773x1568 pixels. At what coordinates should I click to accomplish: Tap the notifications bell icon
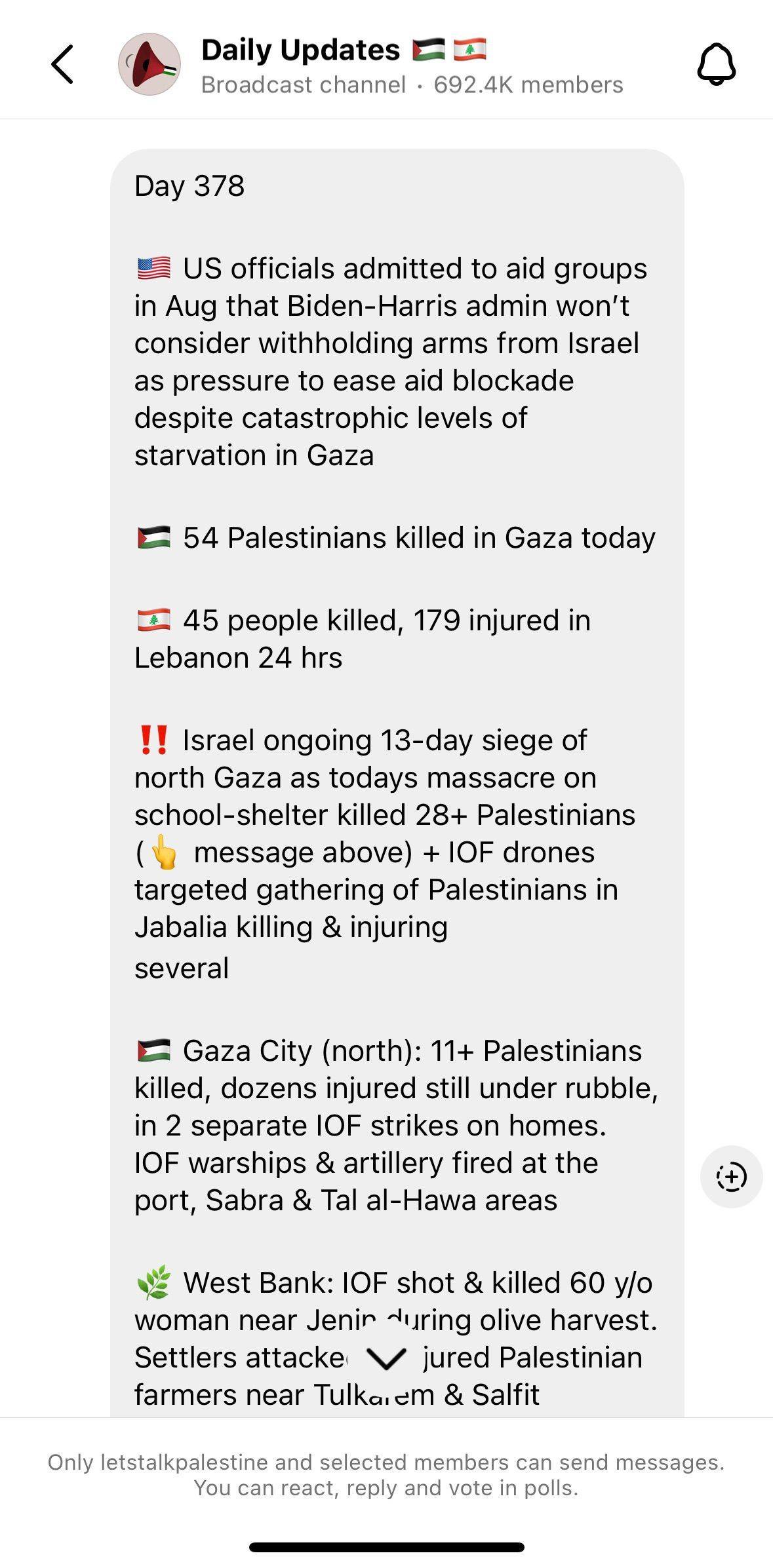point(716,64)
